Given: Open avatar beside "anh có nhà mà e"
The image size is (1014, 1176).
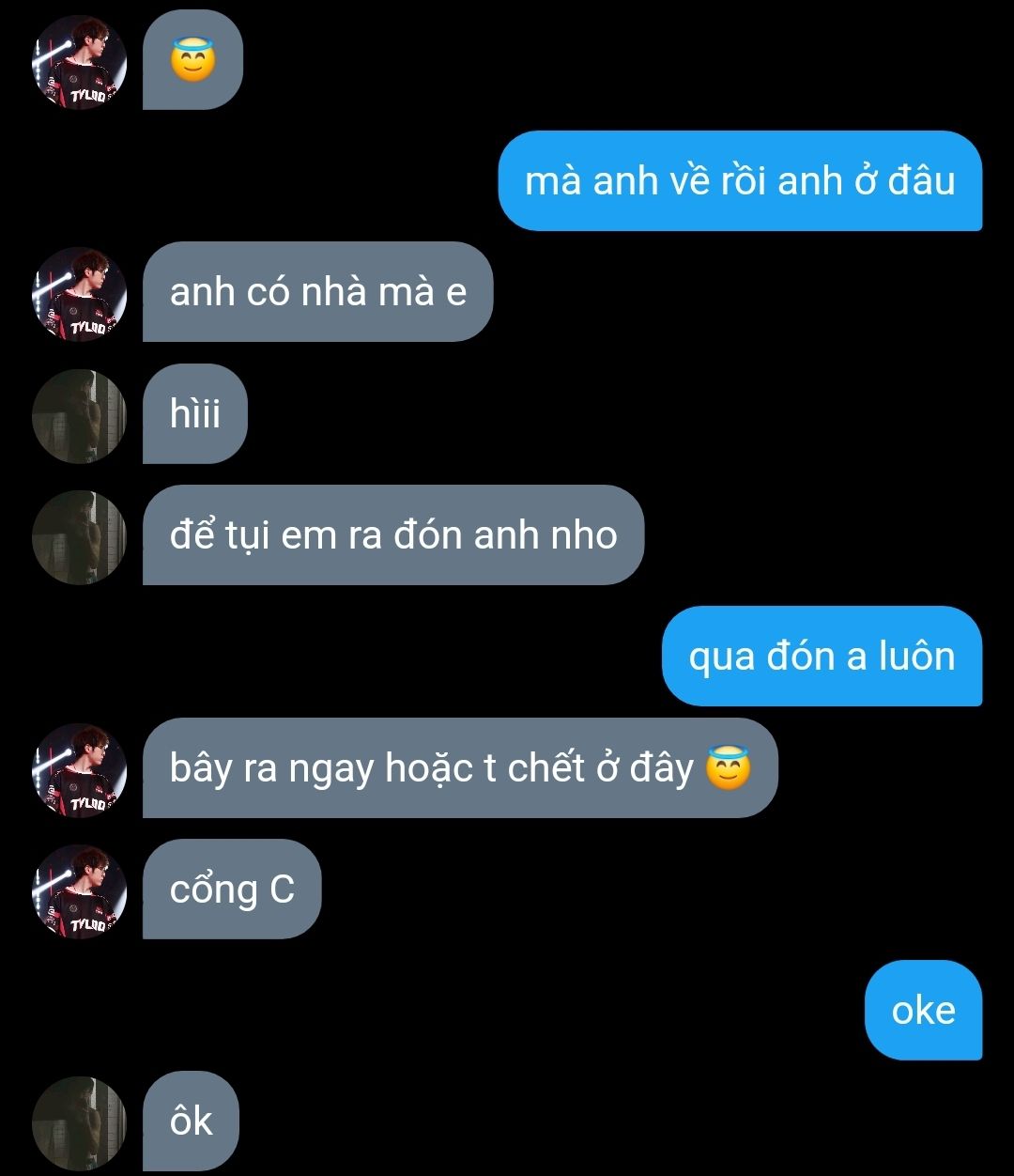Looking at the screenshot, I should (79, 293).
